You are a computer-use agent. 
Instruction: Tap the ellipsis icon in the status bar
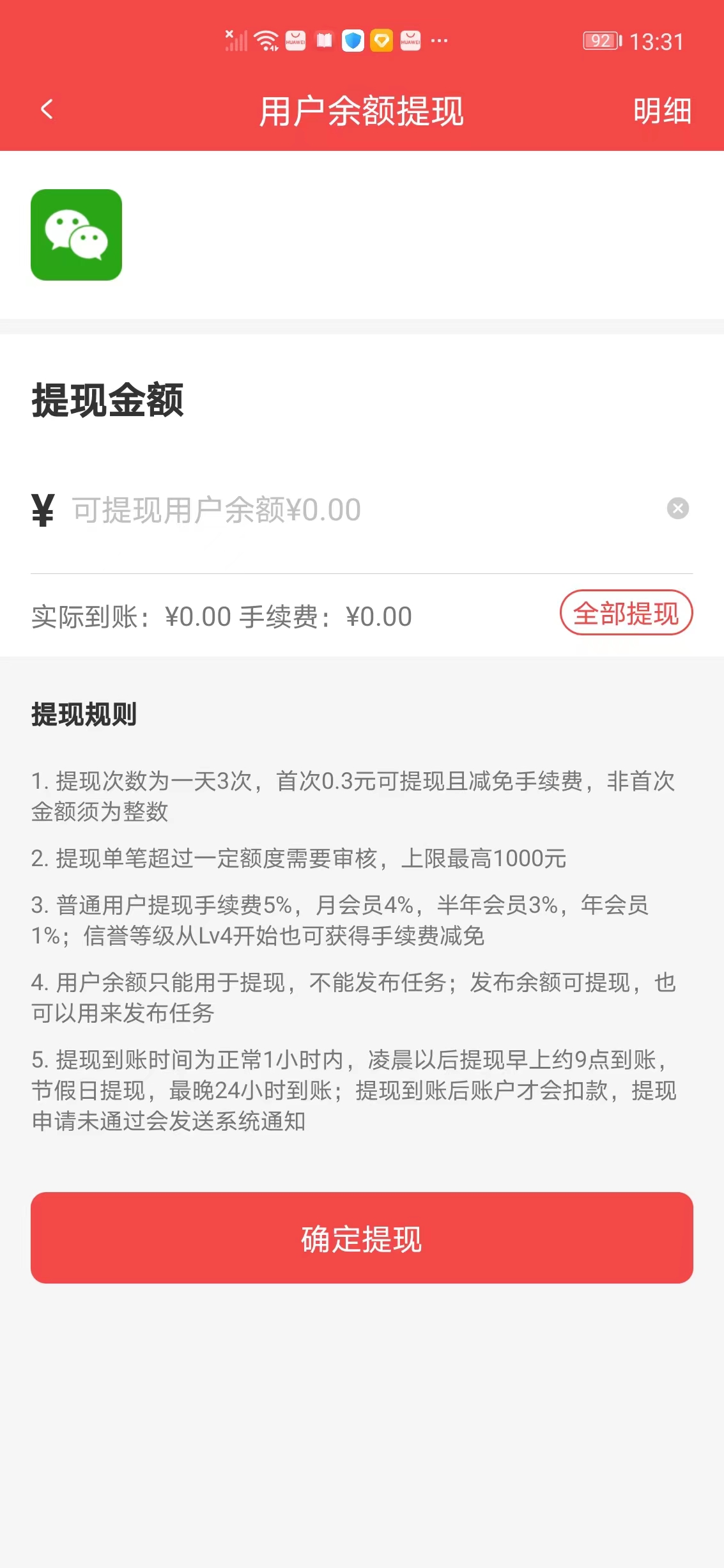coord(438,40)
